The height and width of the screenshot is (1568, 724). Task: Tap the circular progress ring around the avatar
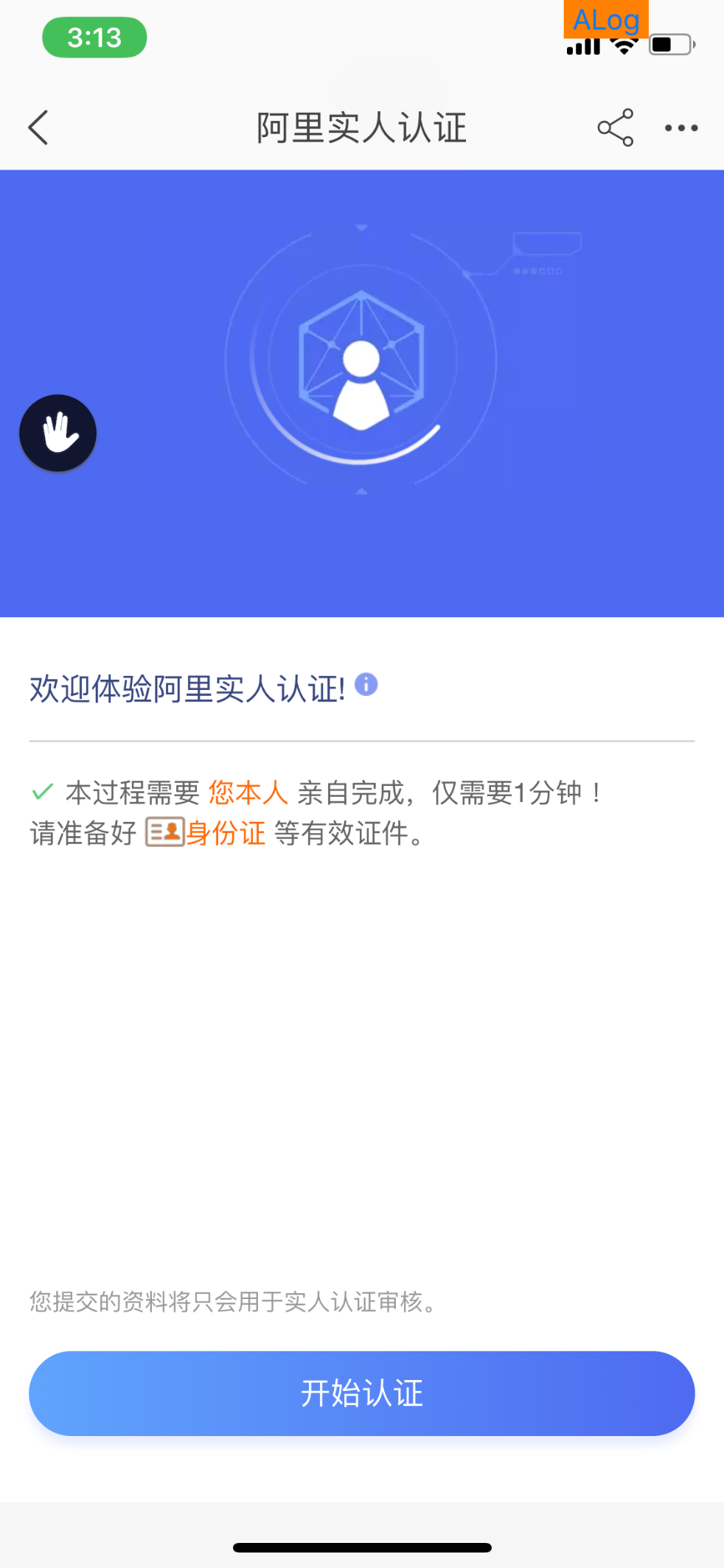[x=361, y=461]
